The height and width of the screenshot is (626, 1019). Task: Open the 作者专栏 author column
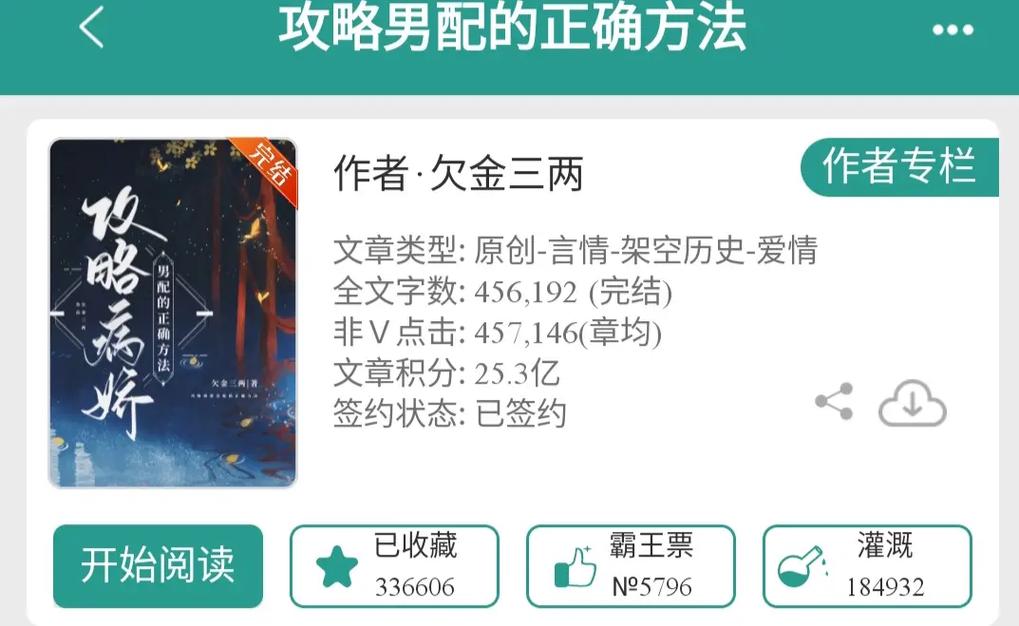[899, 167]
